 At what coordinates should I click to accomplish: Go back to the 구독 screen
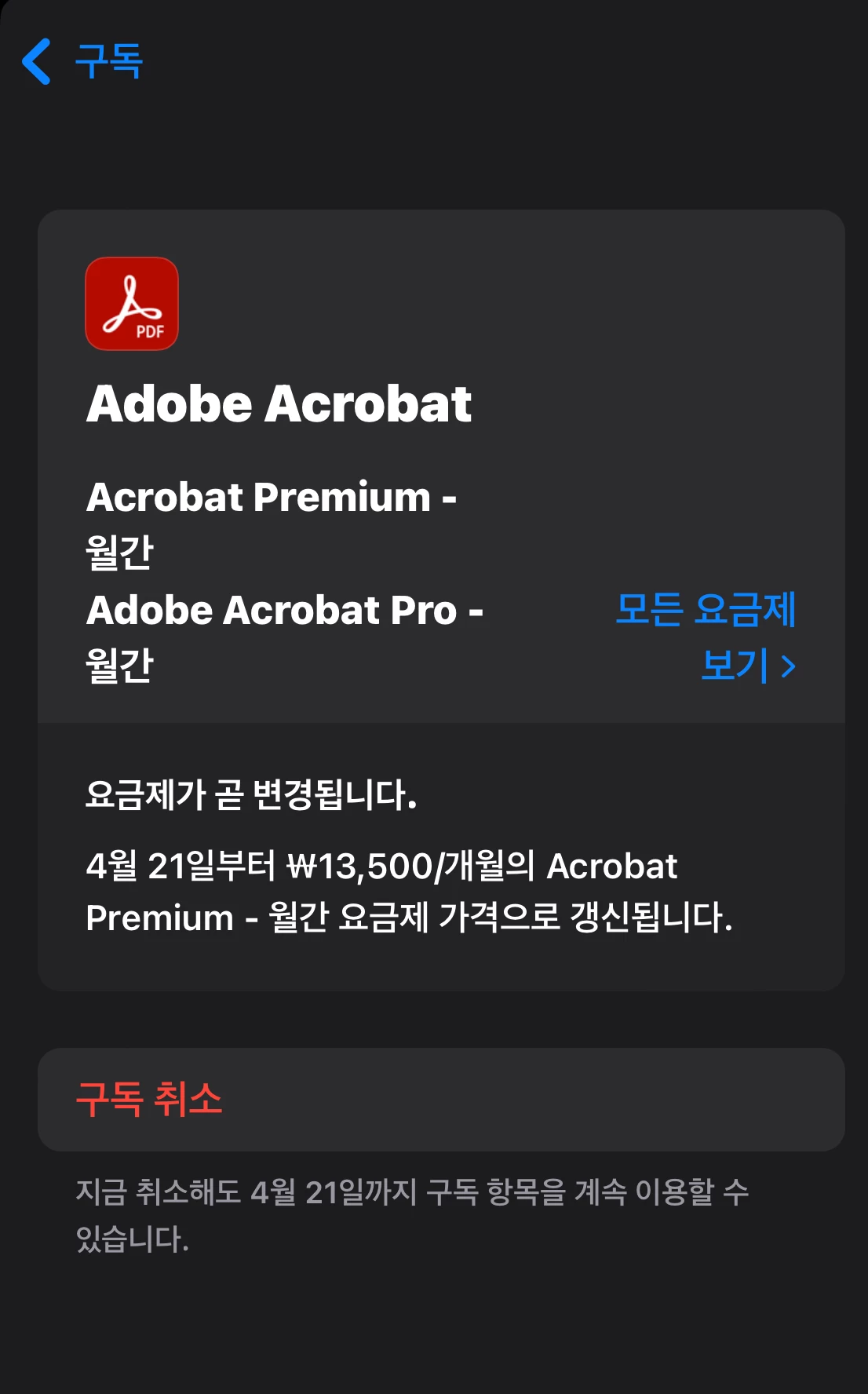pyautogui.click(x=82, y=61)
